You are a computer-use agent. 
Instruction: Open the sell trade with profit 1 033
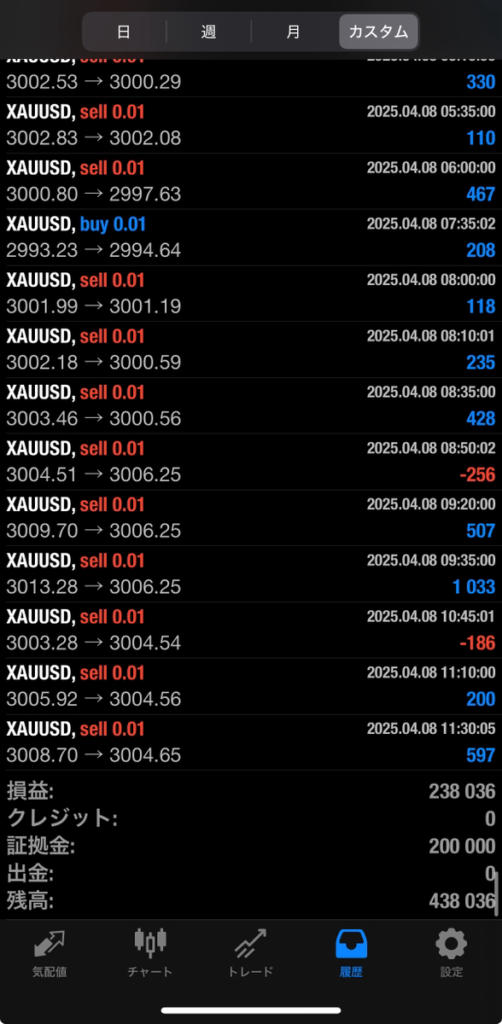[x=251, y=574]
